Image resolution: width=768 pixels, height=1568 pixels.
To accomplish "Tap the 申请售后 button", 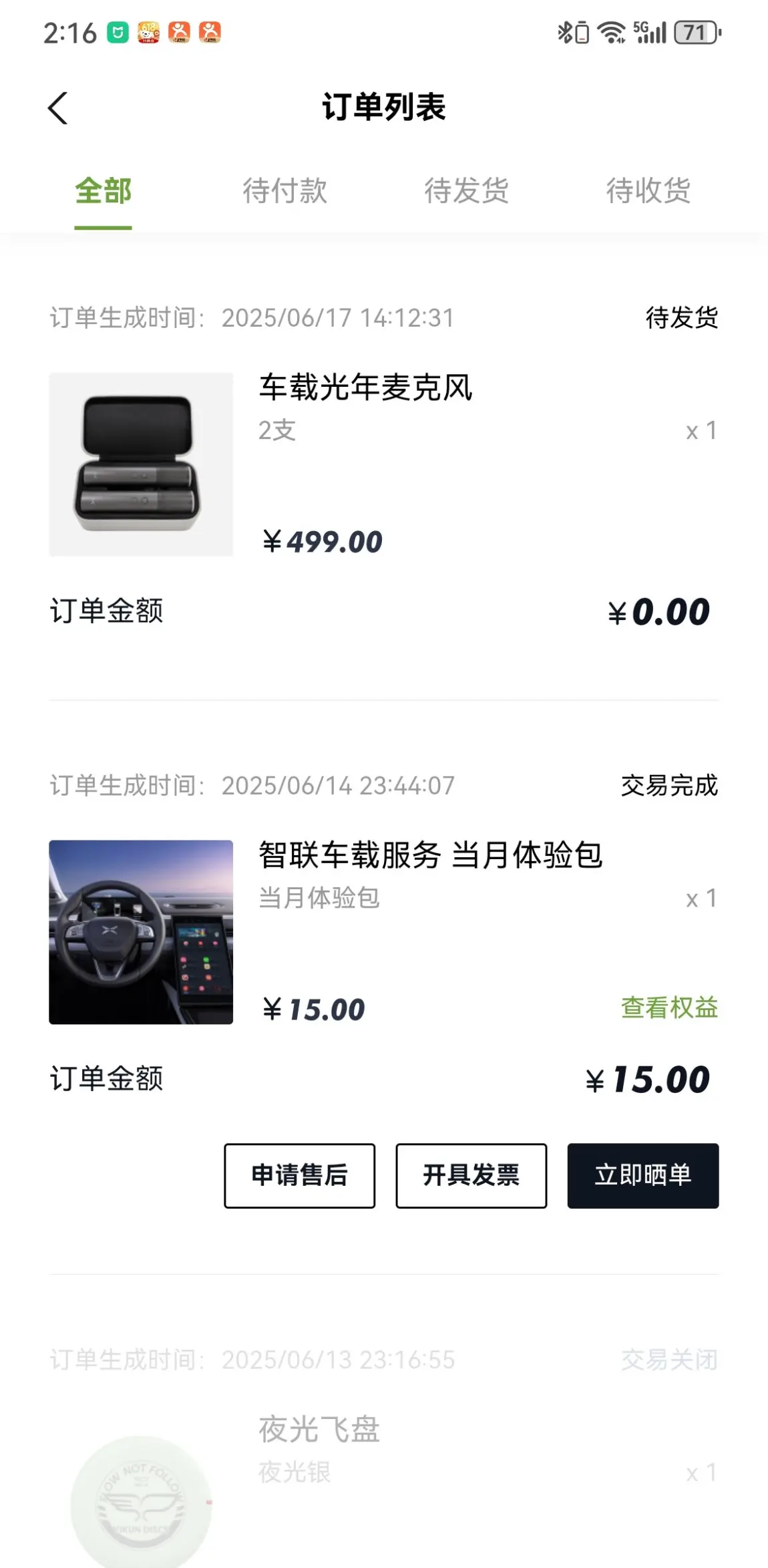I will tap(299, 1175).
